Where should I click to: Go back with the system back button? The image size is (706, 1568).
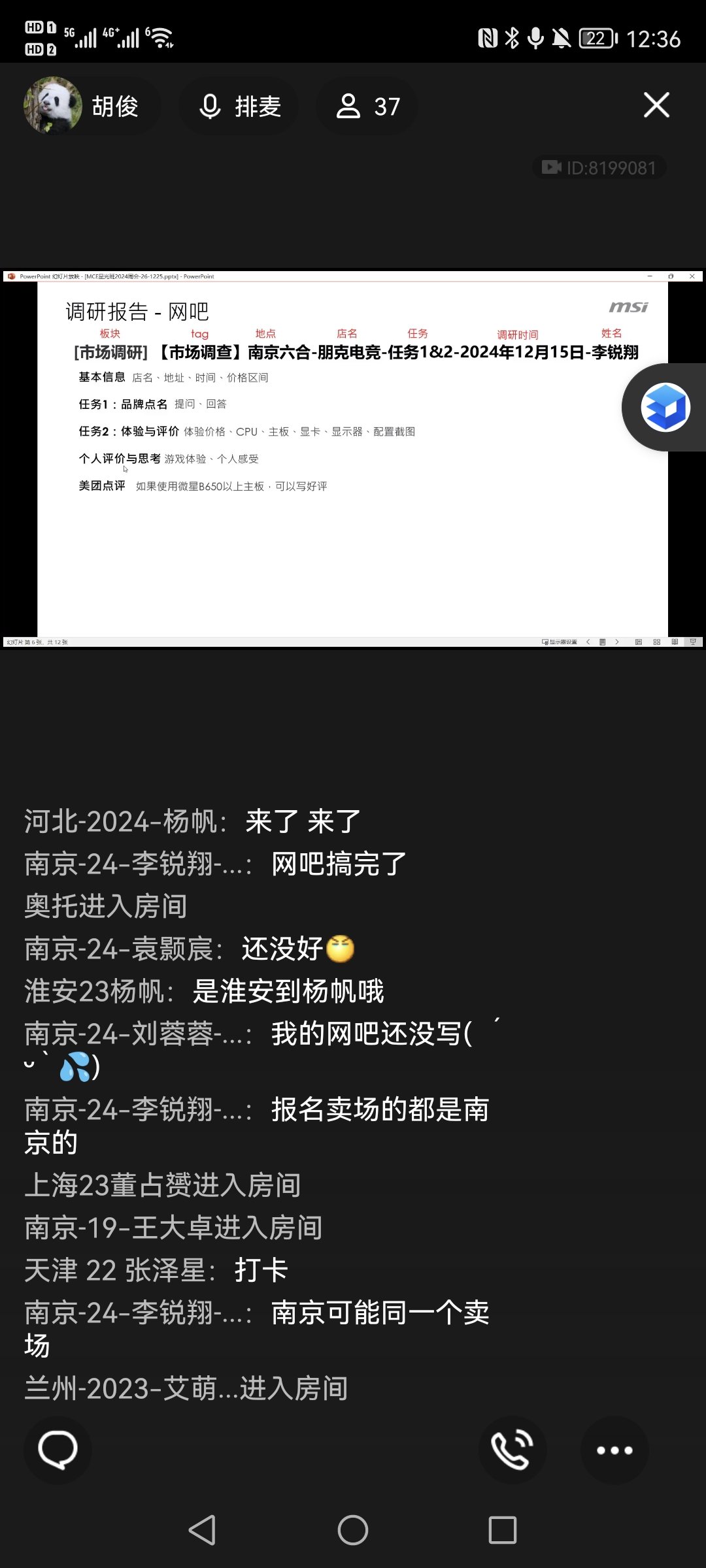[202, 1530]
